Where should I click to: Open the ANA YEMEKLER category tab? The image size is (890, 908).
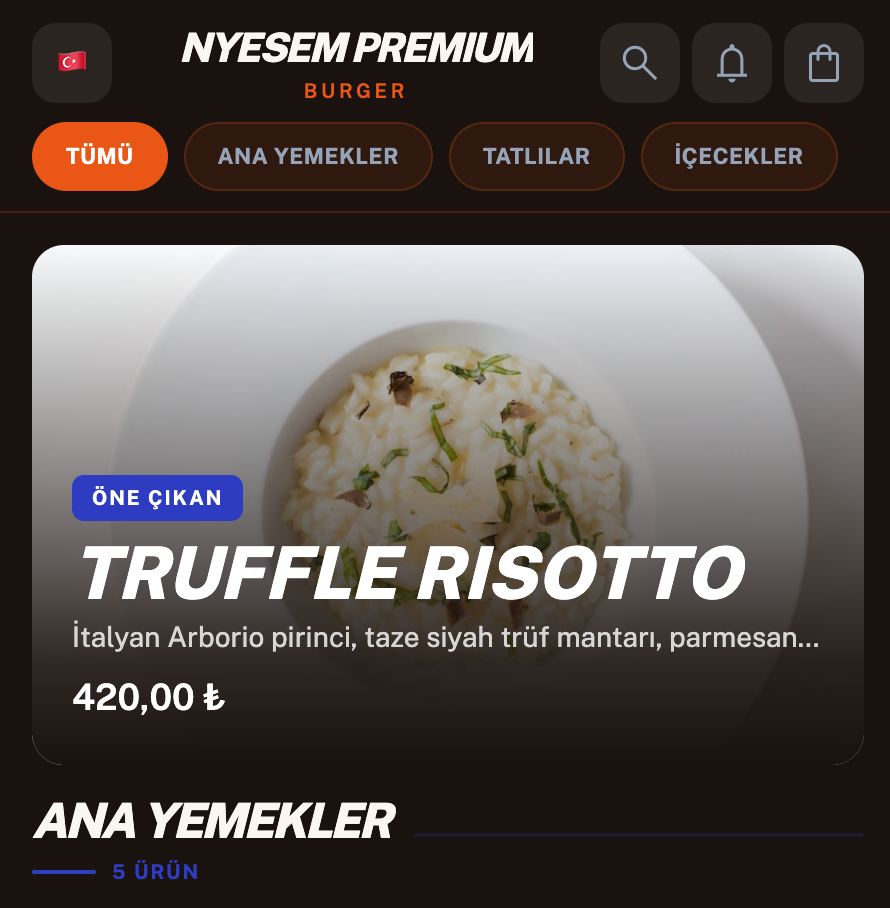(x=308, y=156)
